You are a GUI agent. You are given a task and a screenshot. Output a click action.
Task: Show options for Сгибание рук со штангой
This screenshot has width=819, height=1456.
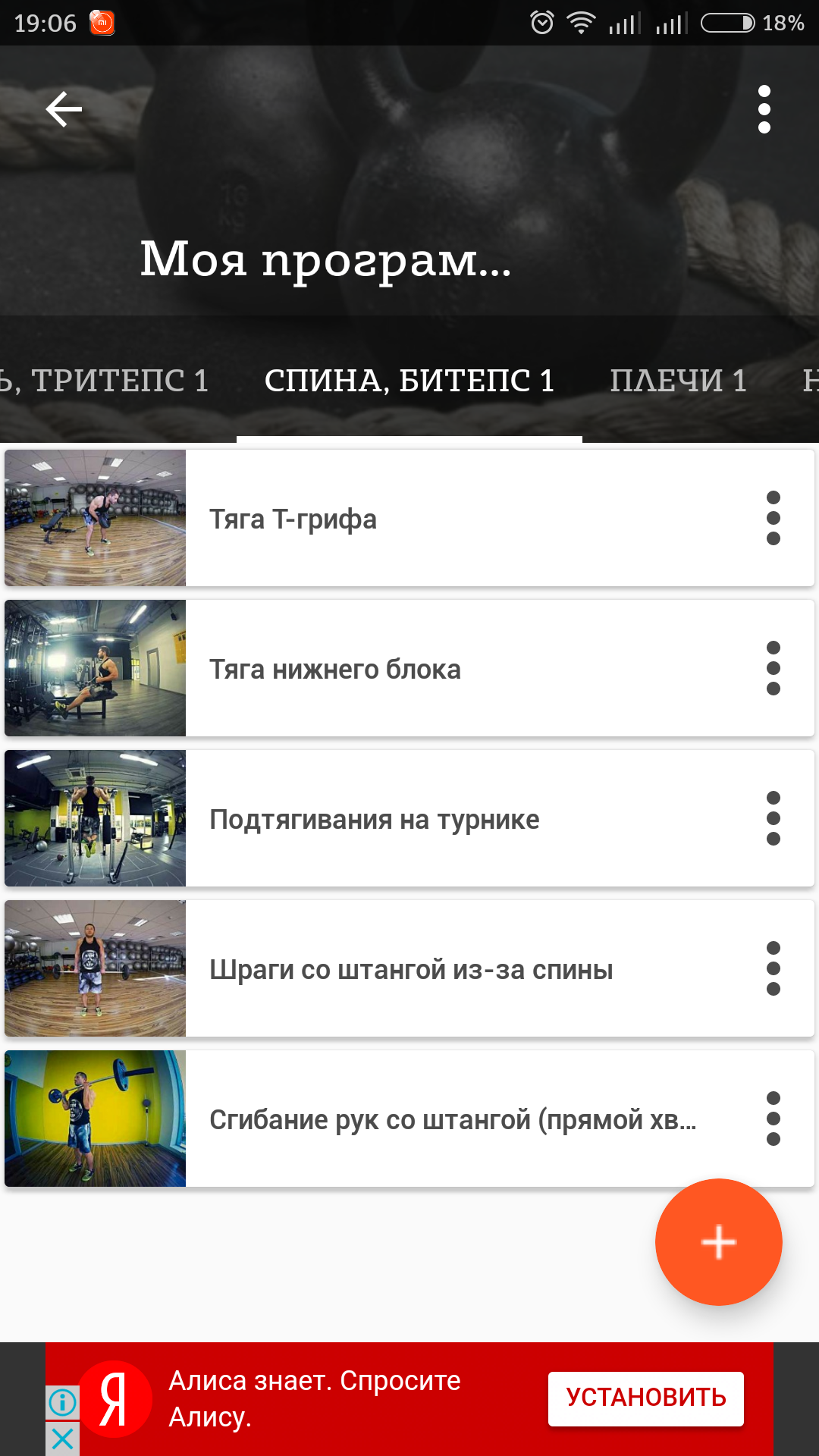773,1119
